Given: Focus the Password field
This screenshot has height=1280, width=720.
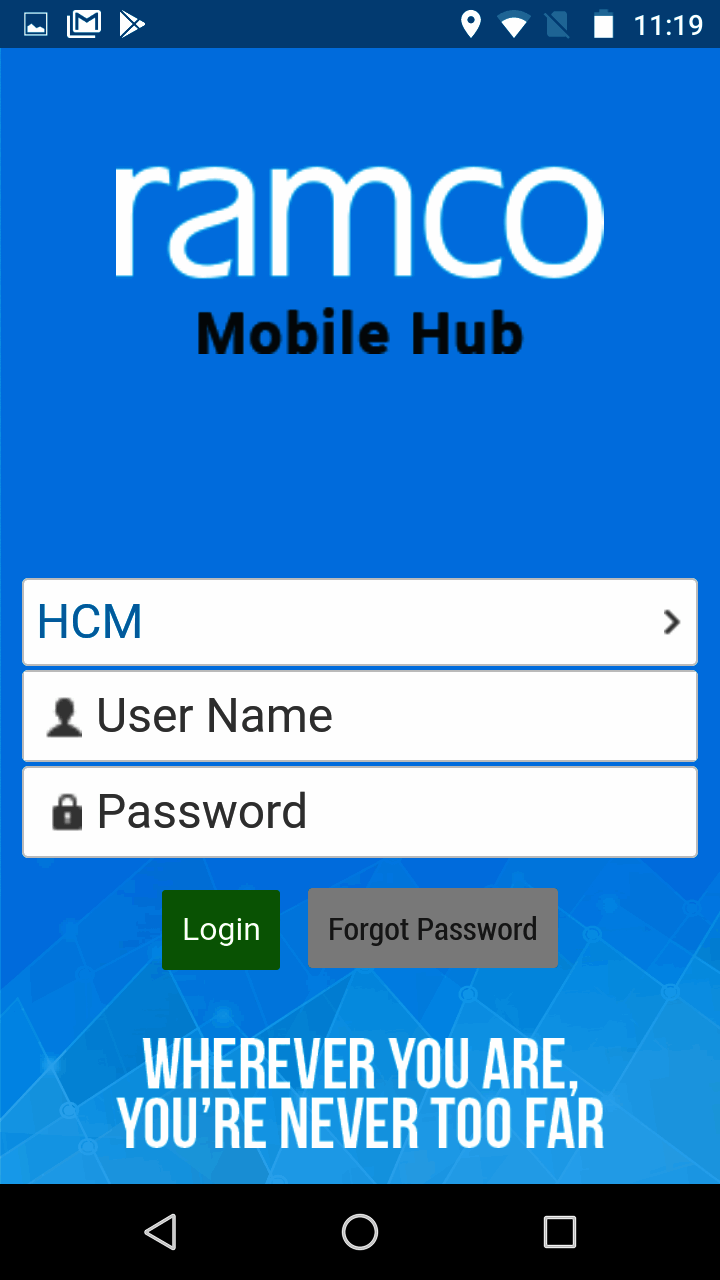Looking at the screenshot, I should coord(360,812).
